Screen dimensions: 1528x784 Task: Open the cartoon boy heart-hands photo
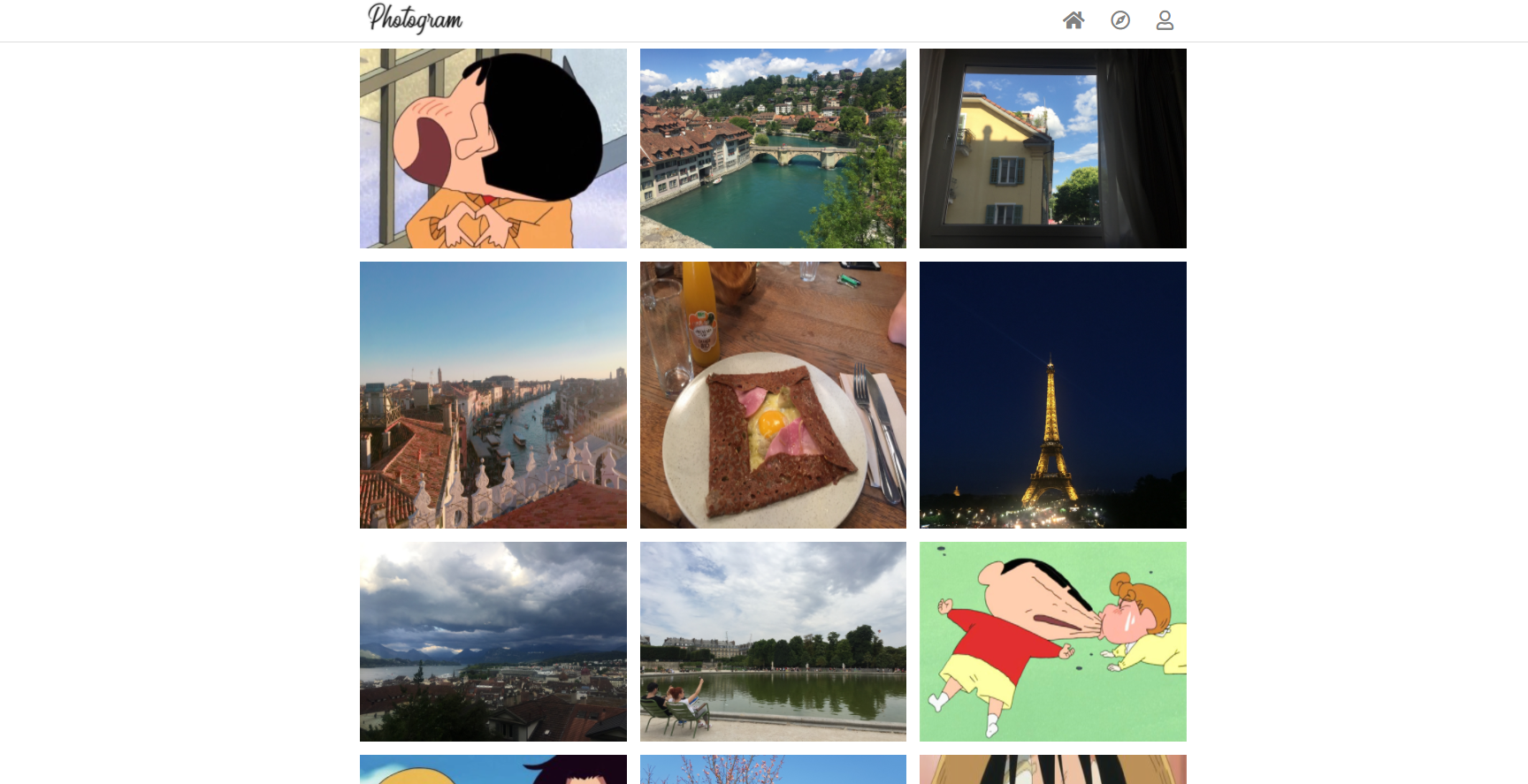pos(493,148)
